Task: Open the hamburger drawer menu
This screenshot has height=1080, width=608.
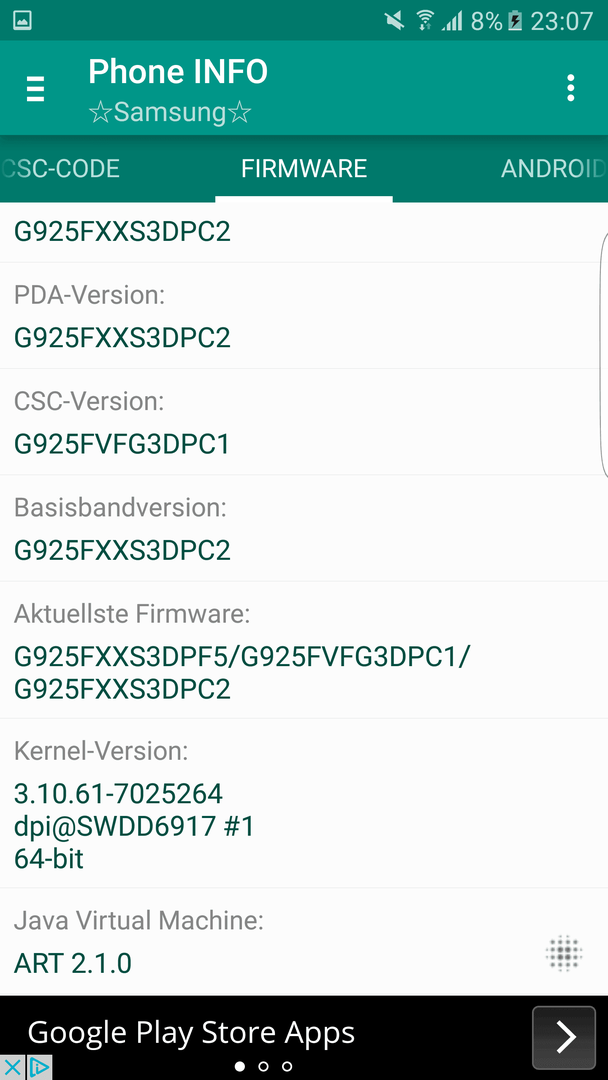Action: pyautogui.click(x=36, y=89)
